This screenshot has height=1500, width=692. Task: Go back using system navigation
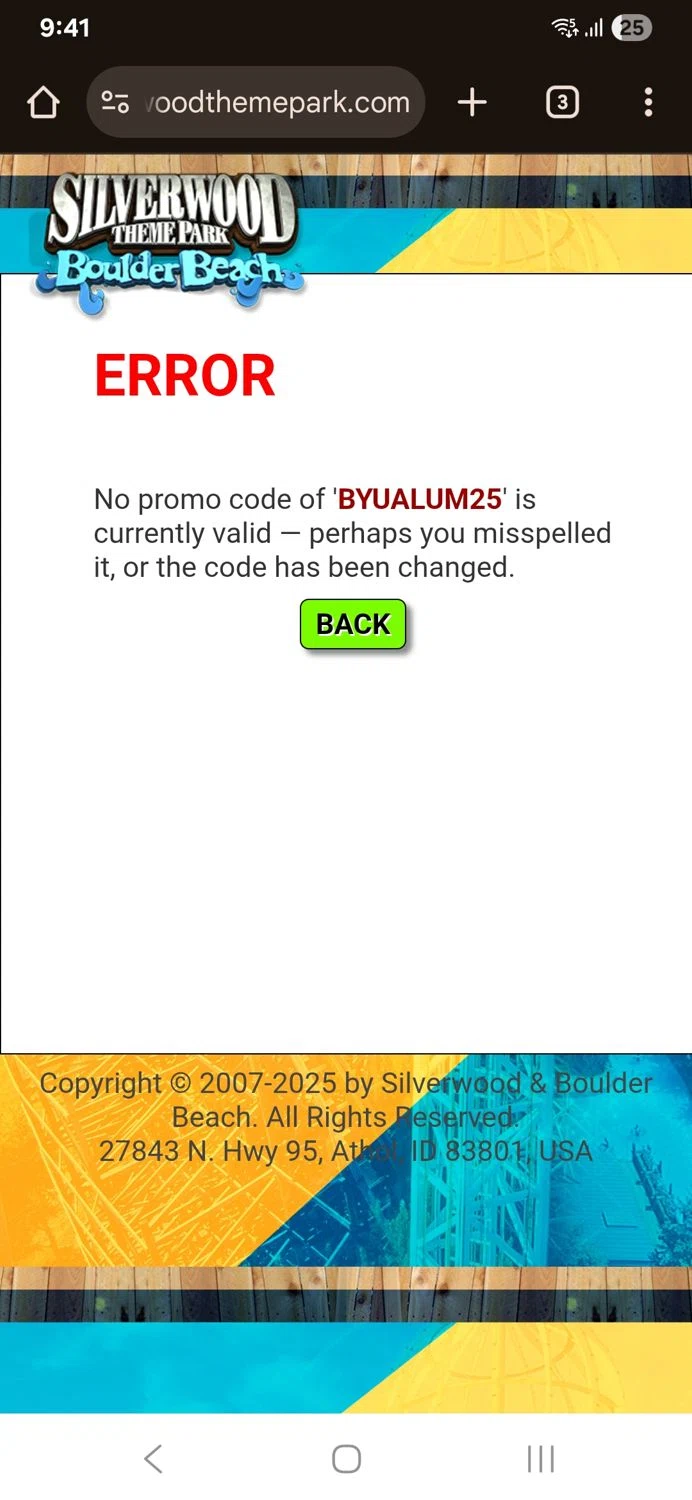[153, 1459]
